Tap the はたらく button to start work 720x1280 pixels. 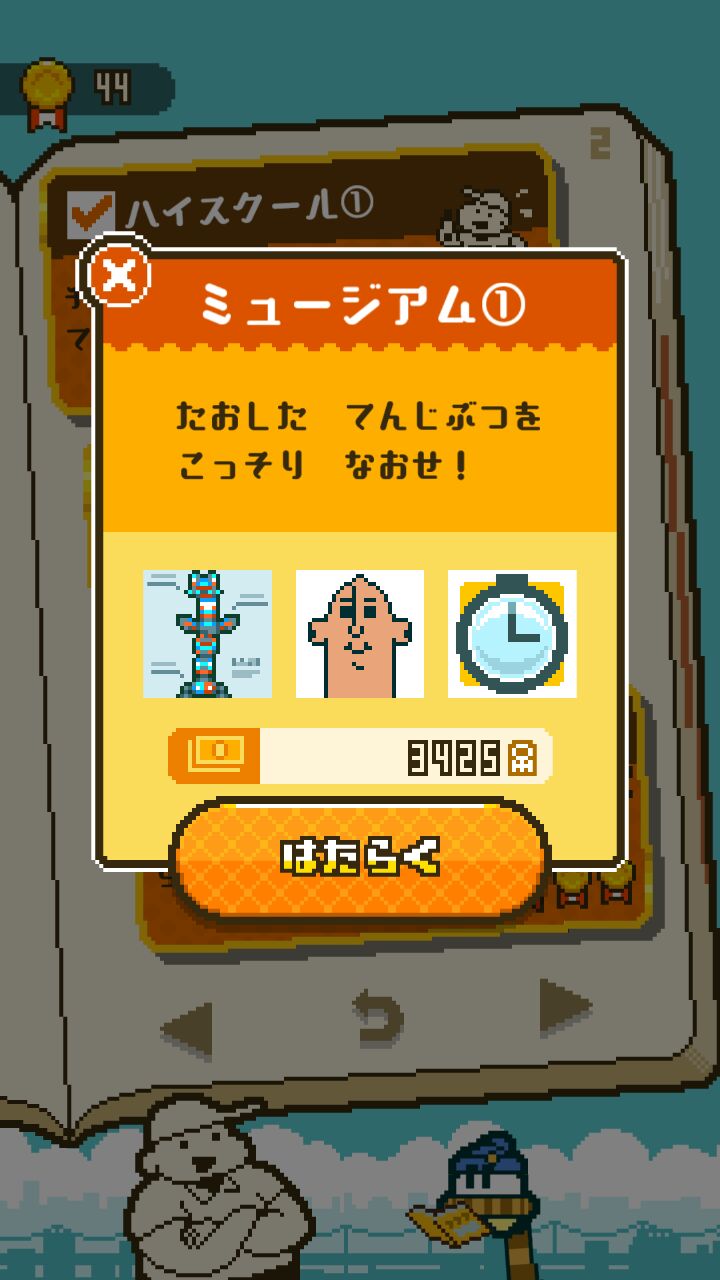(x=360, y=857)
